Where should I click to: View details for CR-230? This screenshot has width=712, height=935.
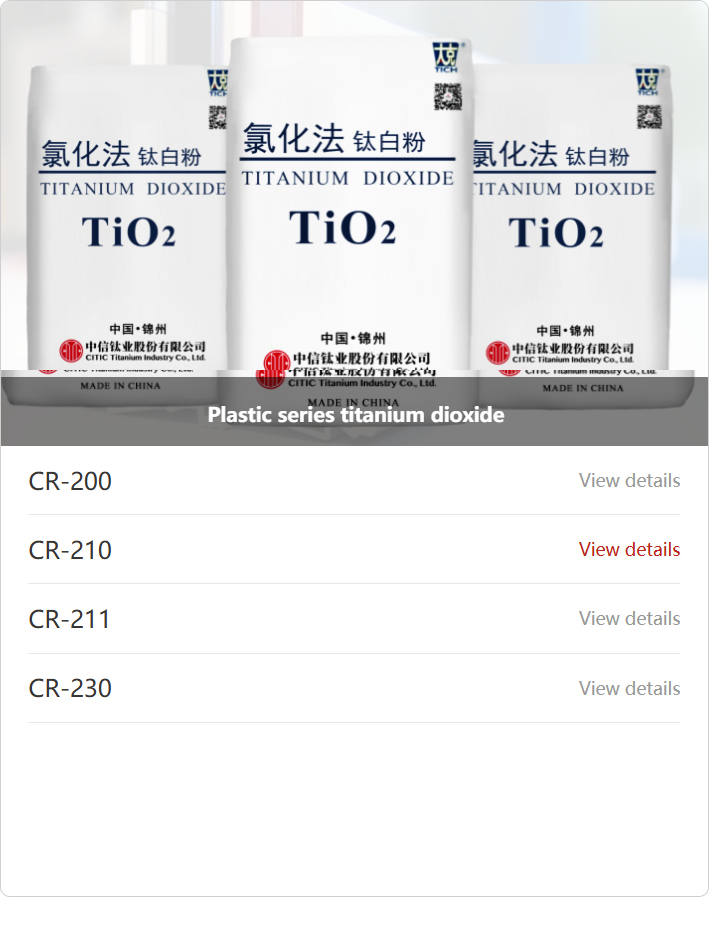pos(629,689)
